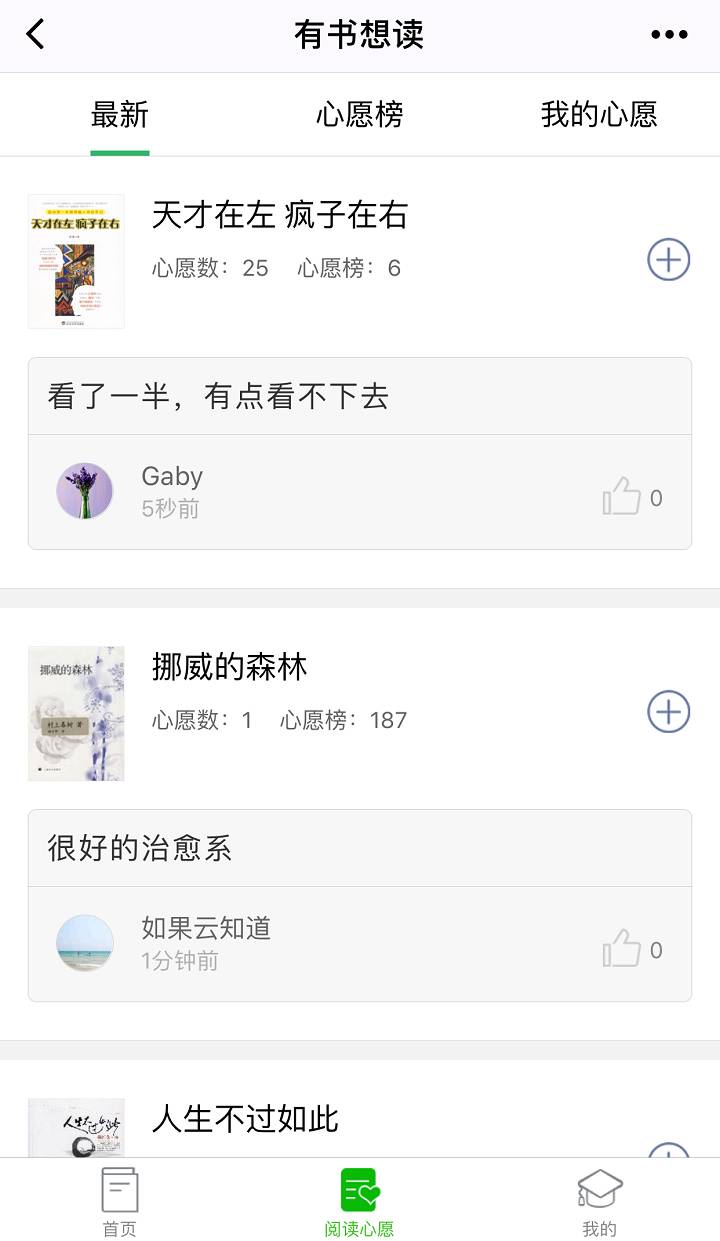Go to the 首页 tab
720x1241 pixels.
point(120,1202)
